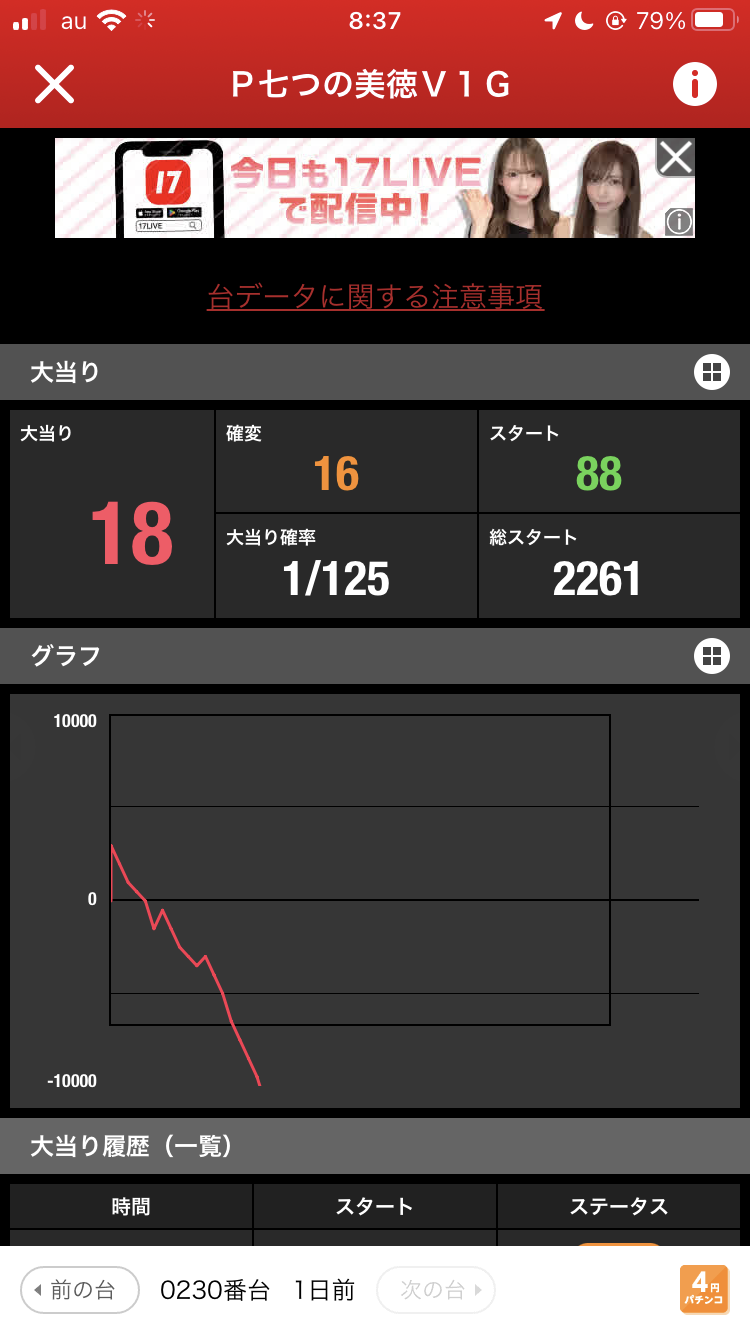Image resolution: width=750 pixels, height=1334 pixels.
Task: Open 台データに関する注意事項 link
Action: point(375,297)
